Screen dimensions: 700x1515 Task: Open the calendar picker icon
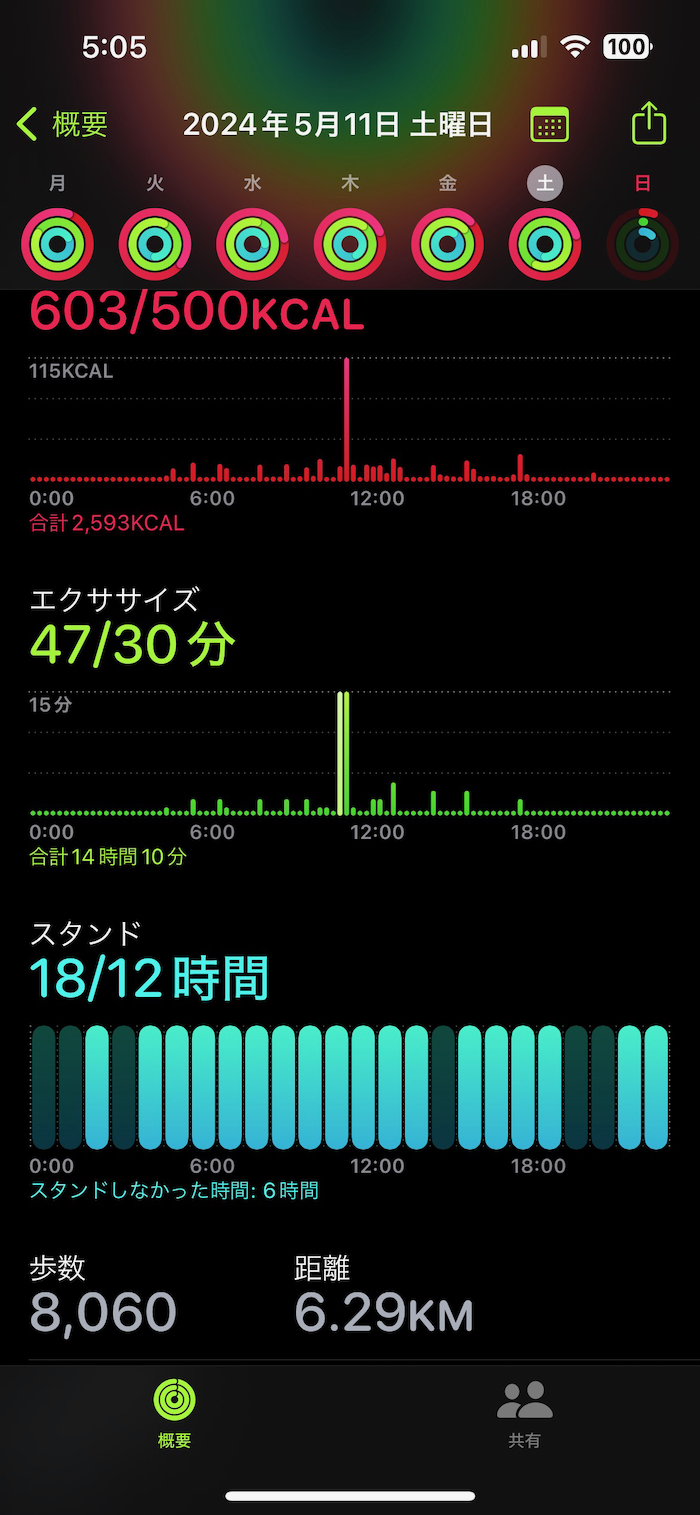tap(549, 125)
